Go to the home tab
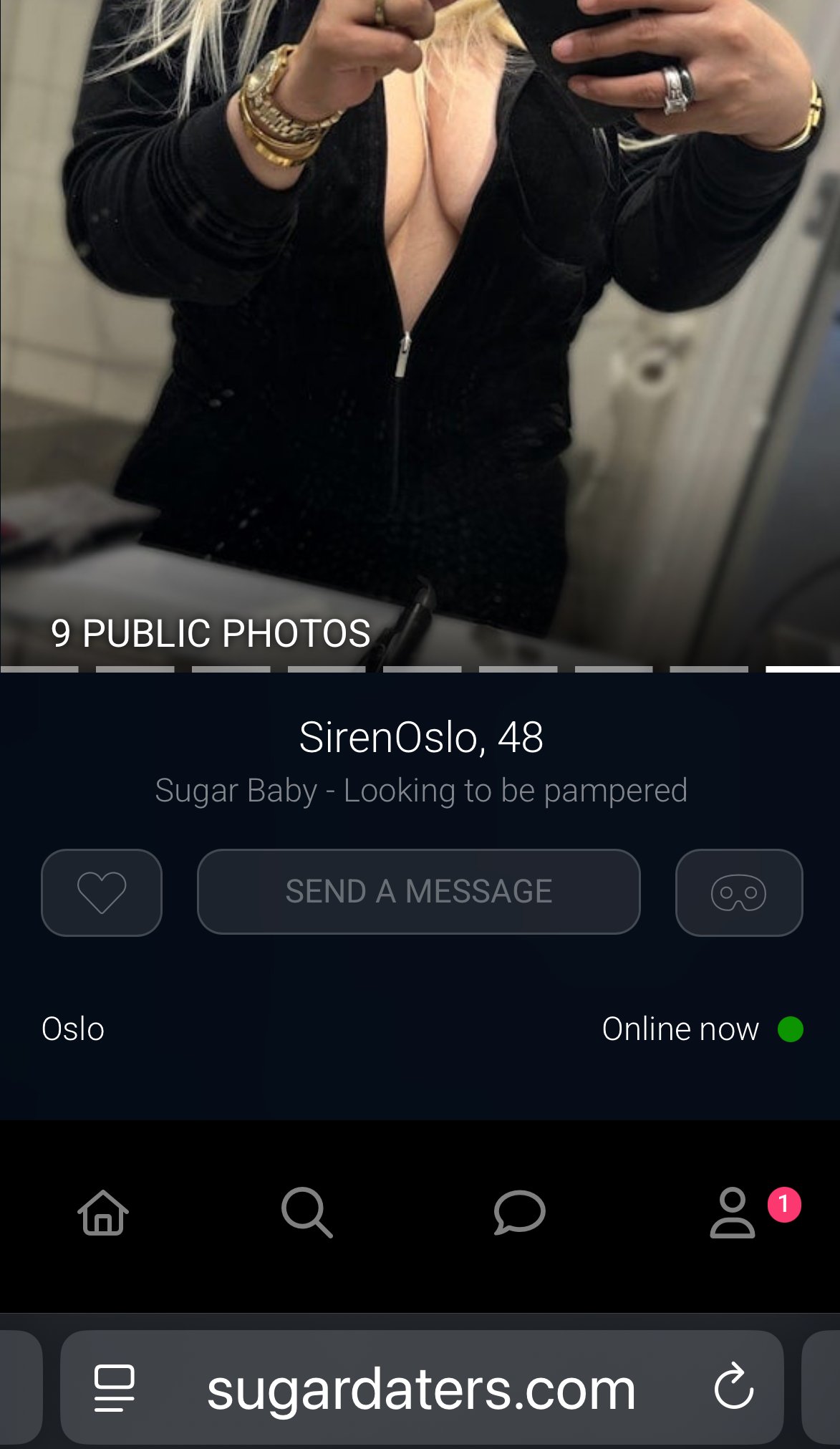This screenshot has width=840, height=1449. tap(103, 1213)
